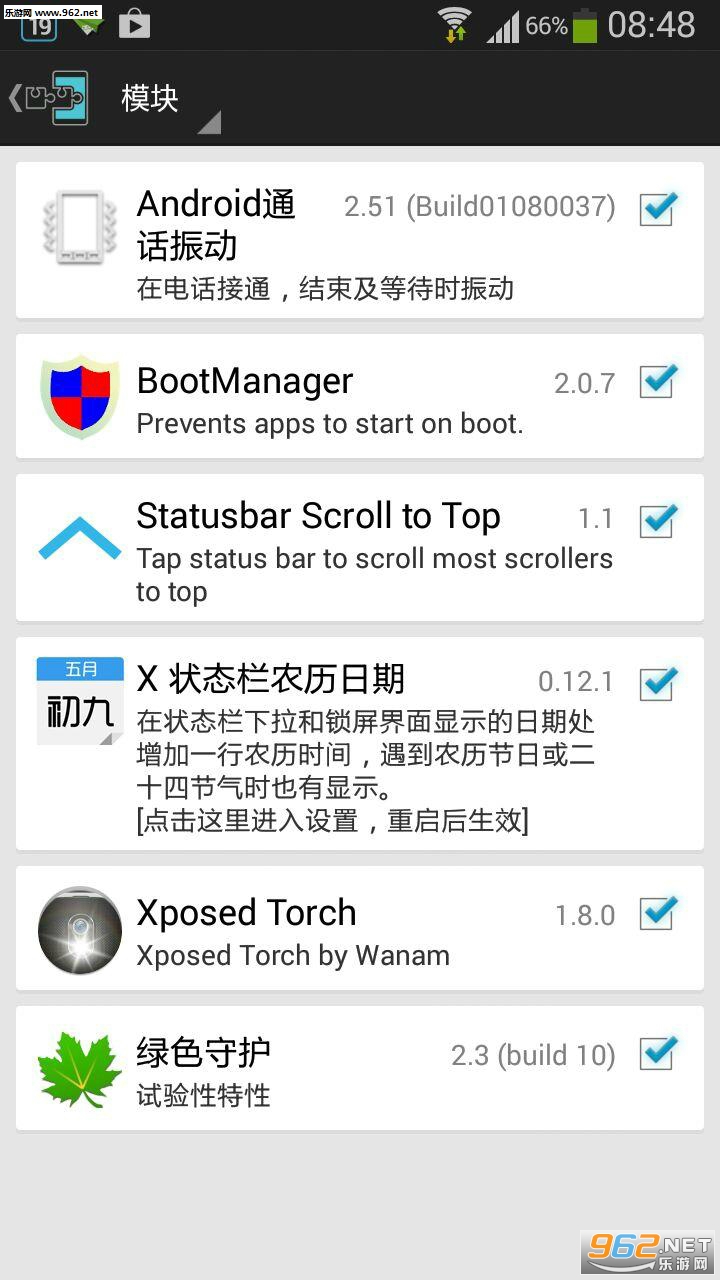The image size is (720, 1280).
Task: Go back via the Xposed icon
Action: [x=50, y=98]
